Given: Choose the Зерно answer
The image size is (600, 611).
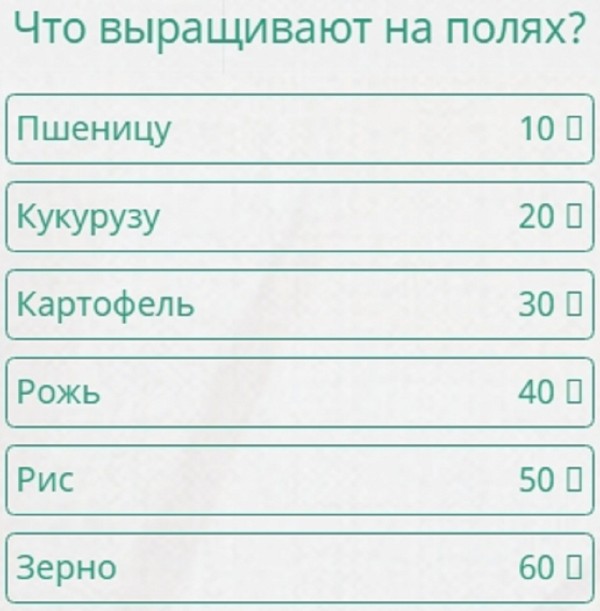Looking at the screenshot, I should tap(300, 567).
